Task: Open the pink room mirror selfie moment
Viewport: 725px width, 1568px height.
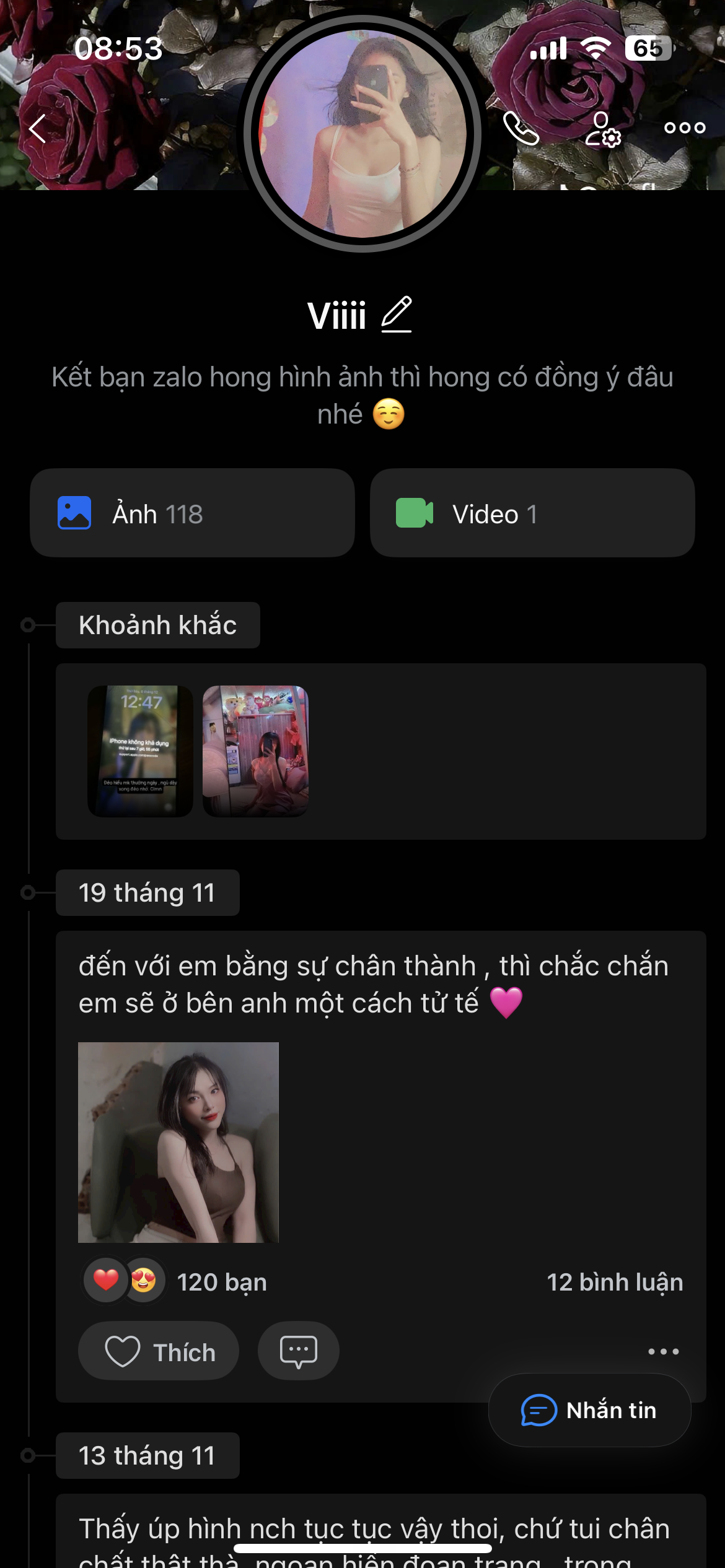Action: (x=255, y=751)
